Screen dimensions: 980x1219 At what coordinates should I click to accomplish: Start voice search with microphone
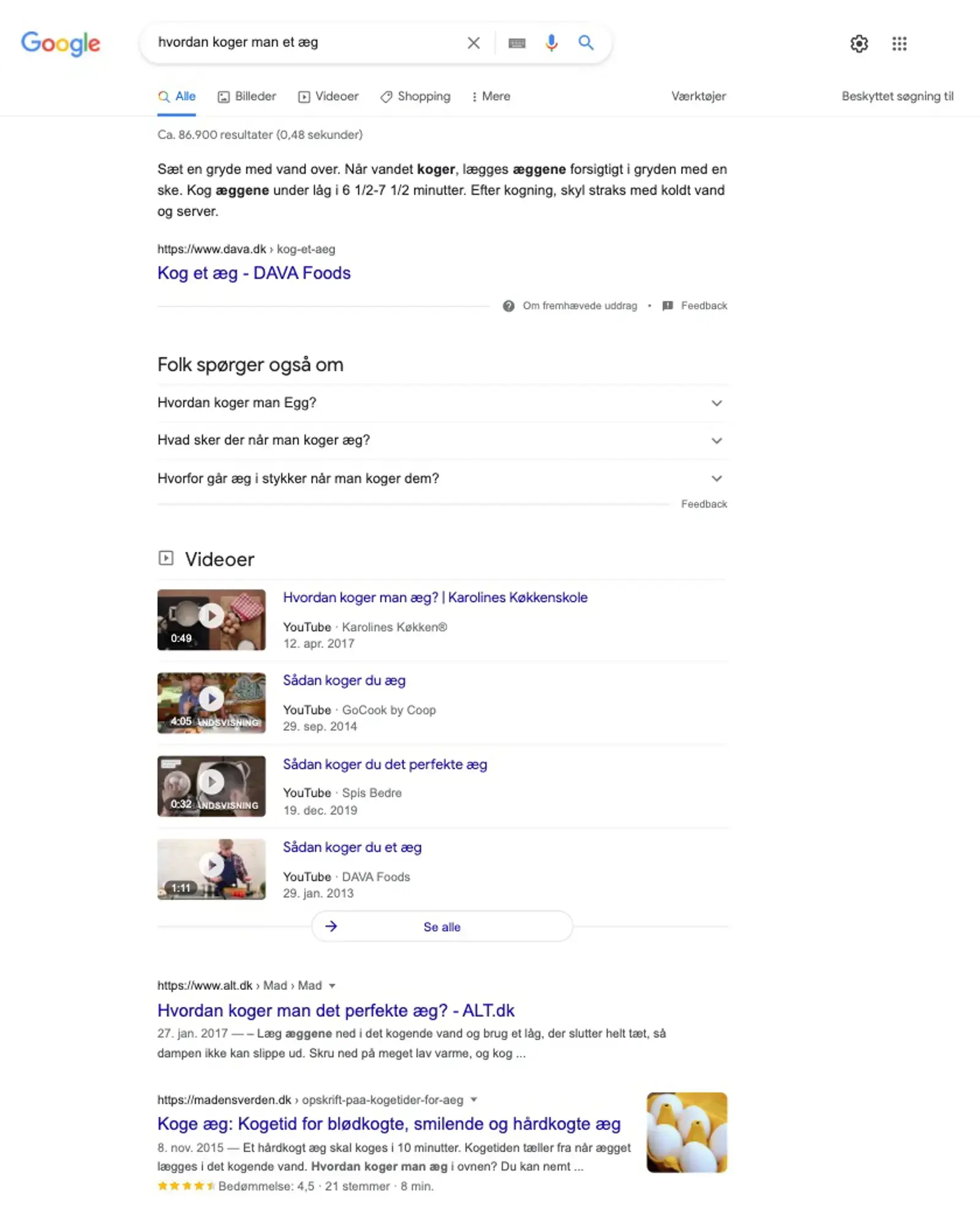[551, 43]
